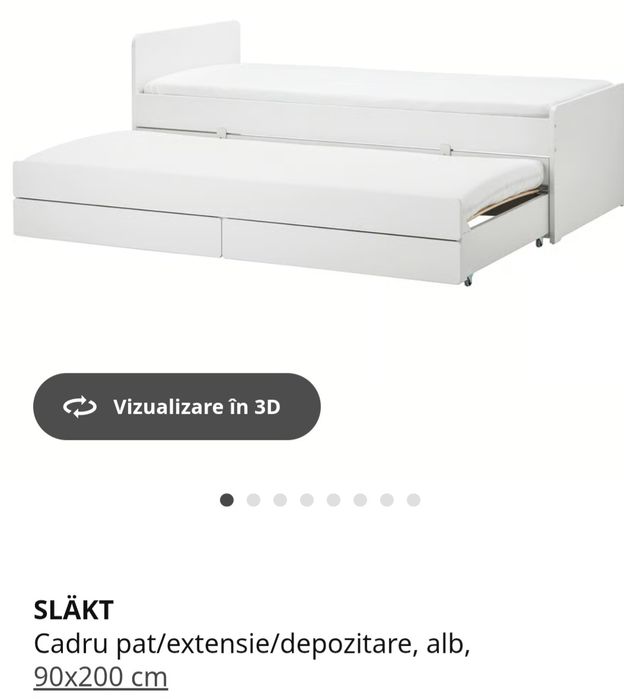
Task: Open Vizualizare în 3D view
Action: click(177, 407)
